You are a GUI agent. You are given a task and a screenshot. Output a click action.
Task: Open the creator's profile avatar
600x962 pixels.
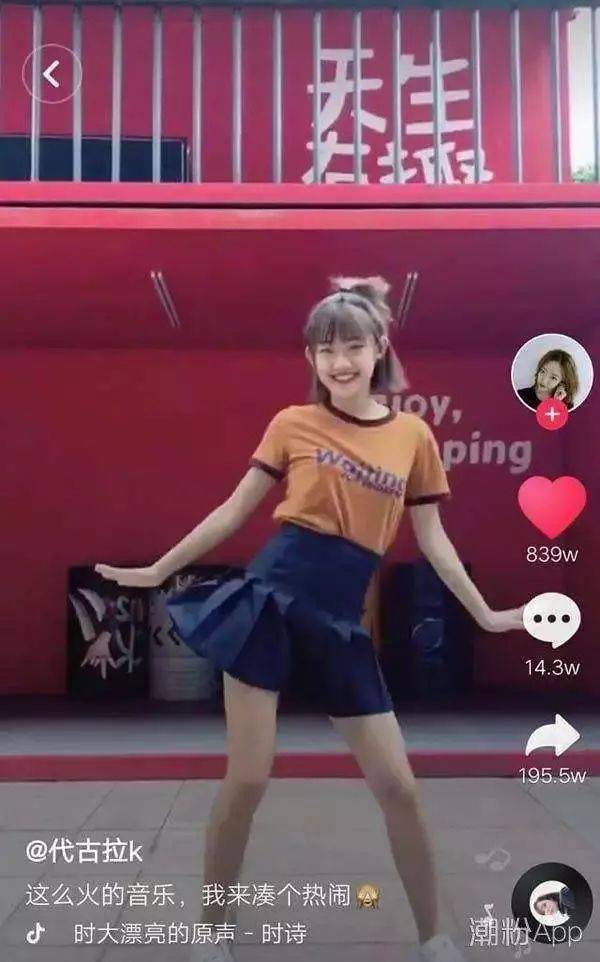552,374
